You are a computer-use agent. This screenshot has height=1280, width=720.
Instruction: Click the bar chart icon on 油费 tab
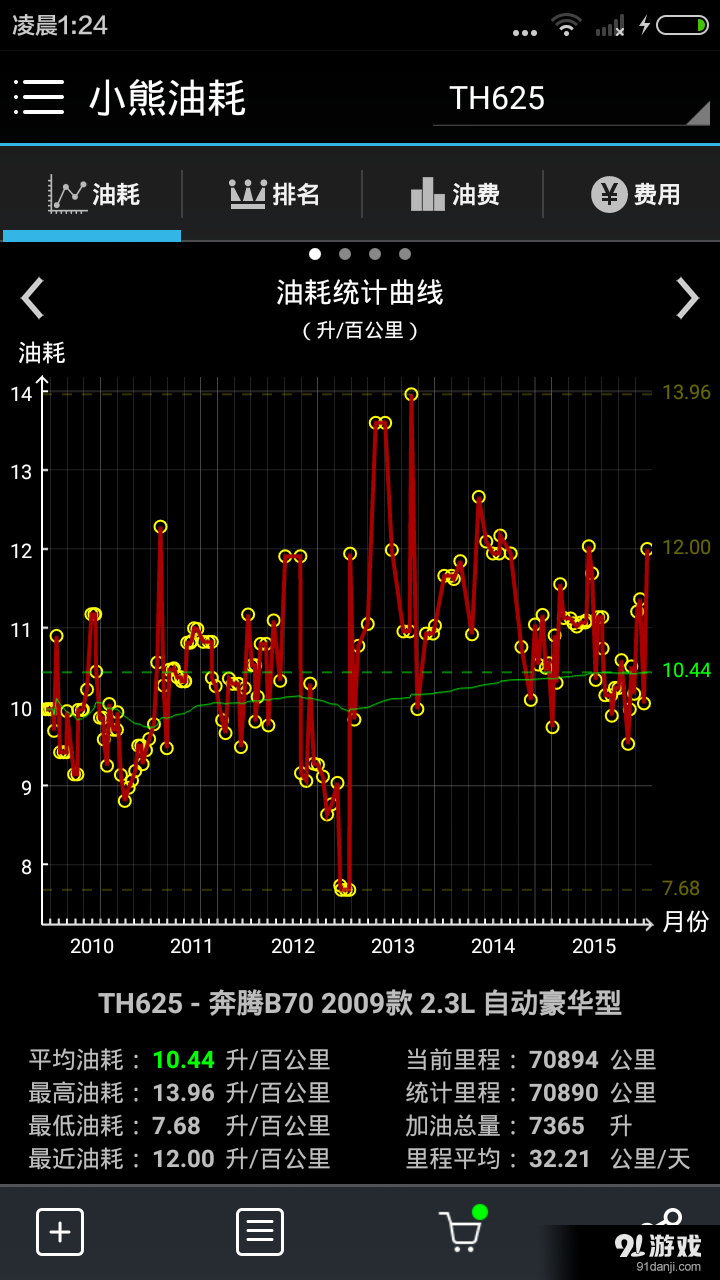coord(428,194)
